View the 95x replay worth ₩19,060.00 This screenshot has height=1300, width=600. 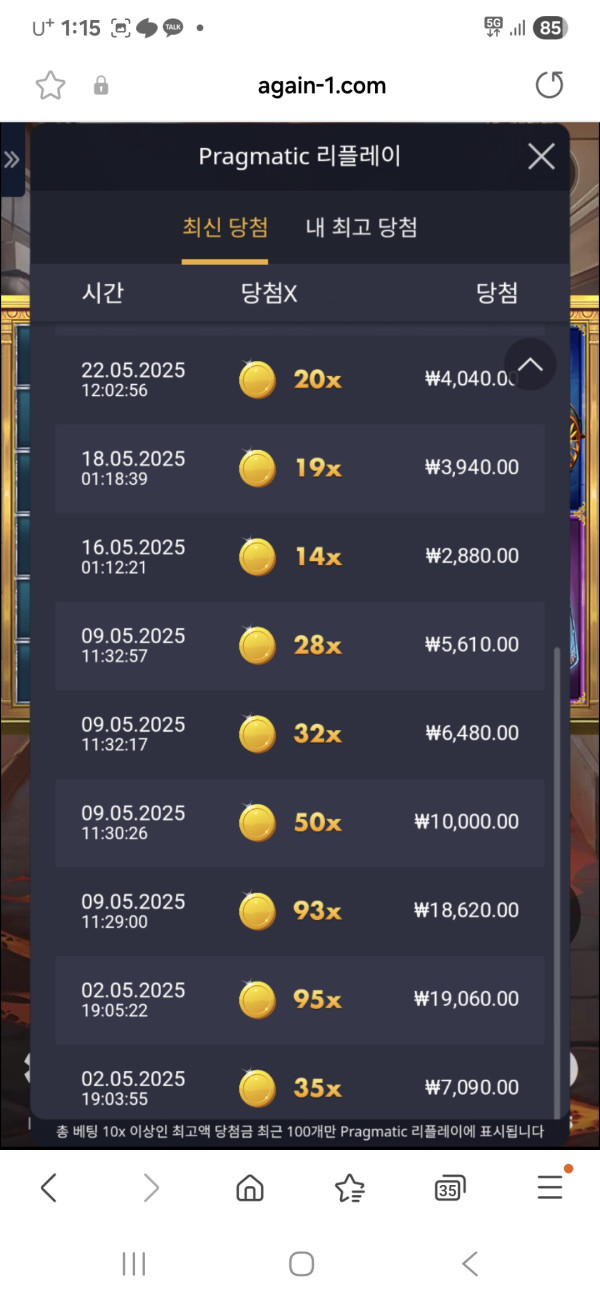pos(299,999)
